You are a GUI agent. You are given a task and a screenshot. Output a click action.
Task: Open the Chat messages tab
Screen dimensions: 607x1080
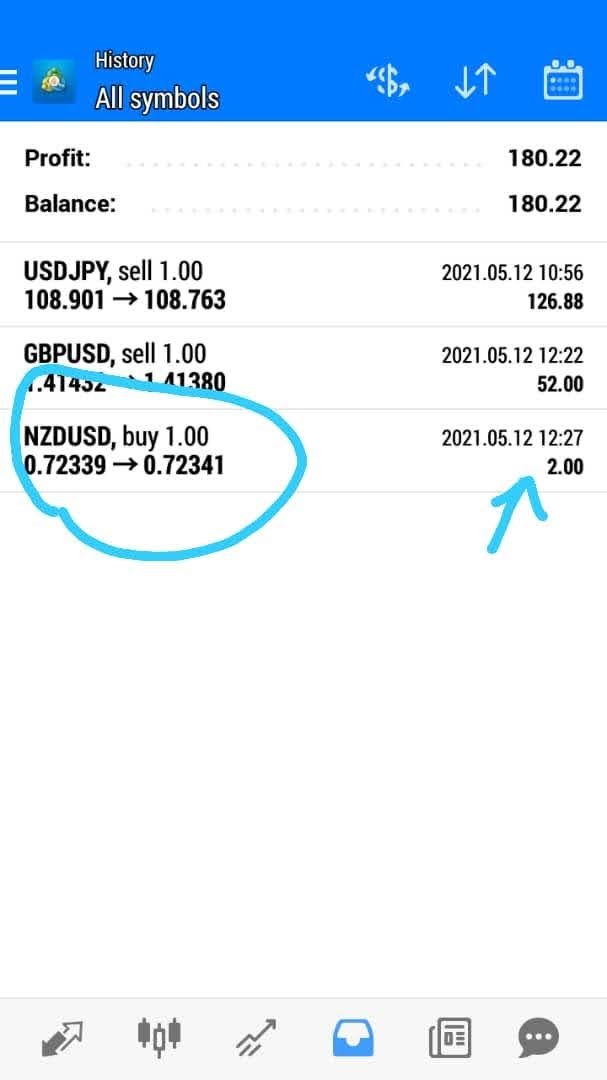pyautogui.click(x=538, y=1038)
